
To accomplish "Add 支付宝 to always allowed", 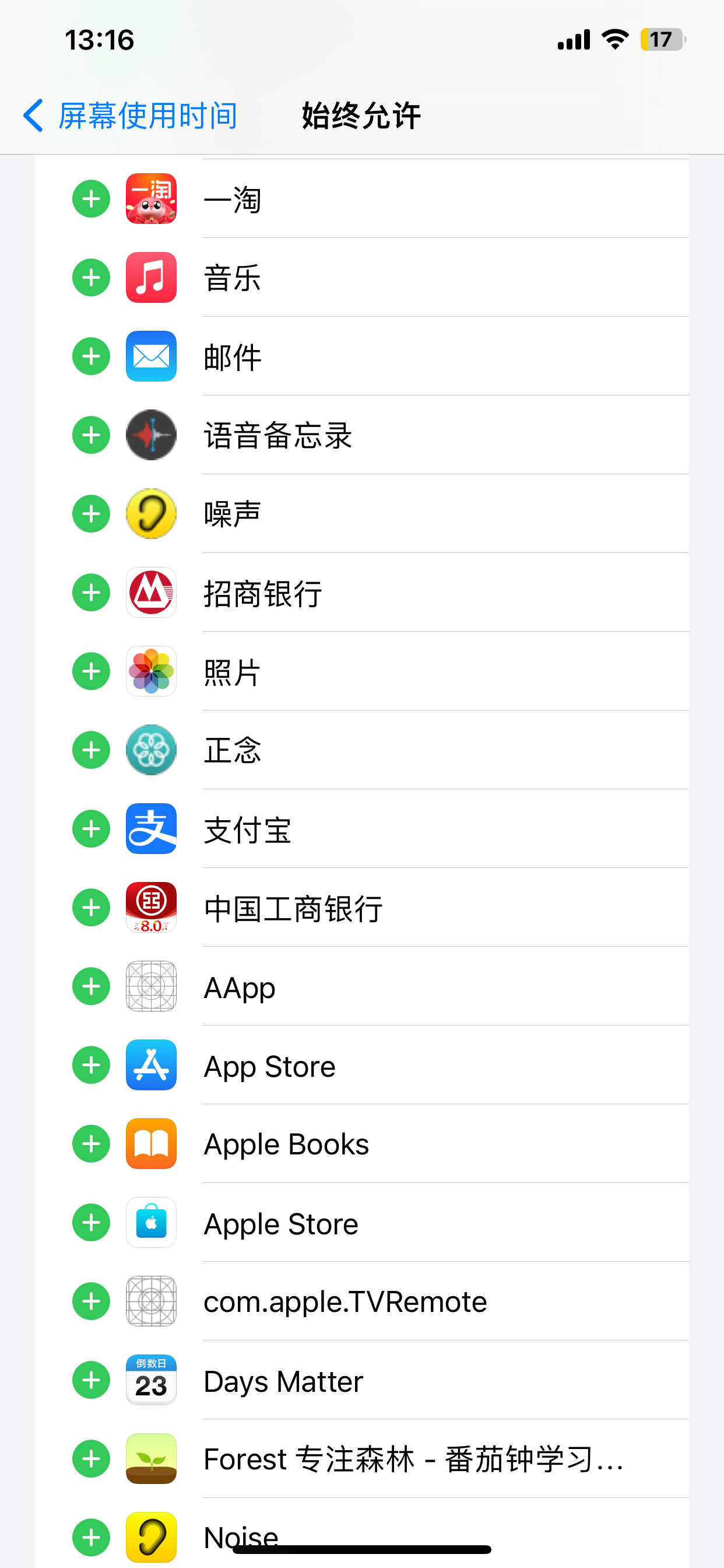I will coord(92,829).
